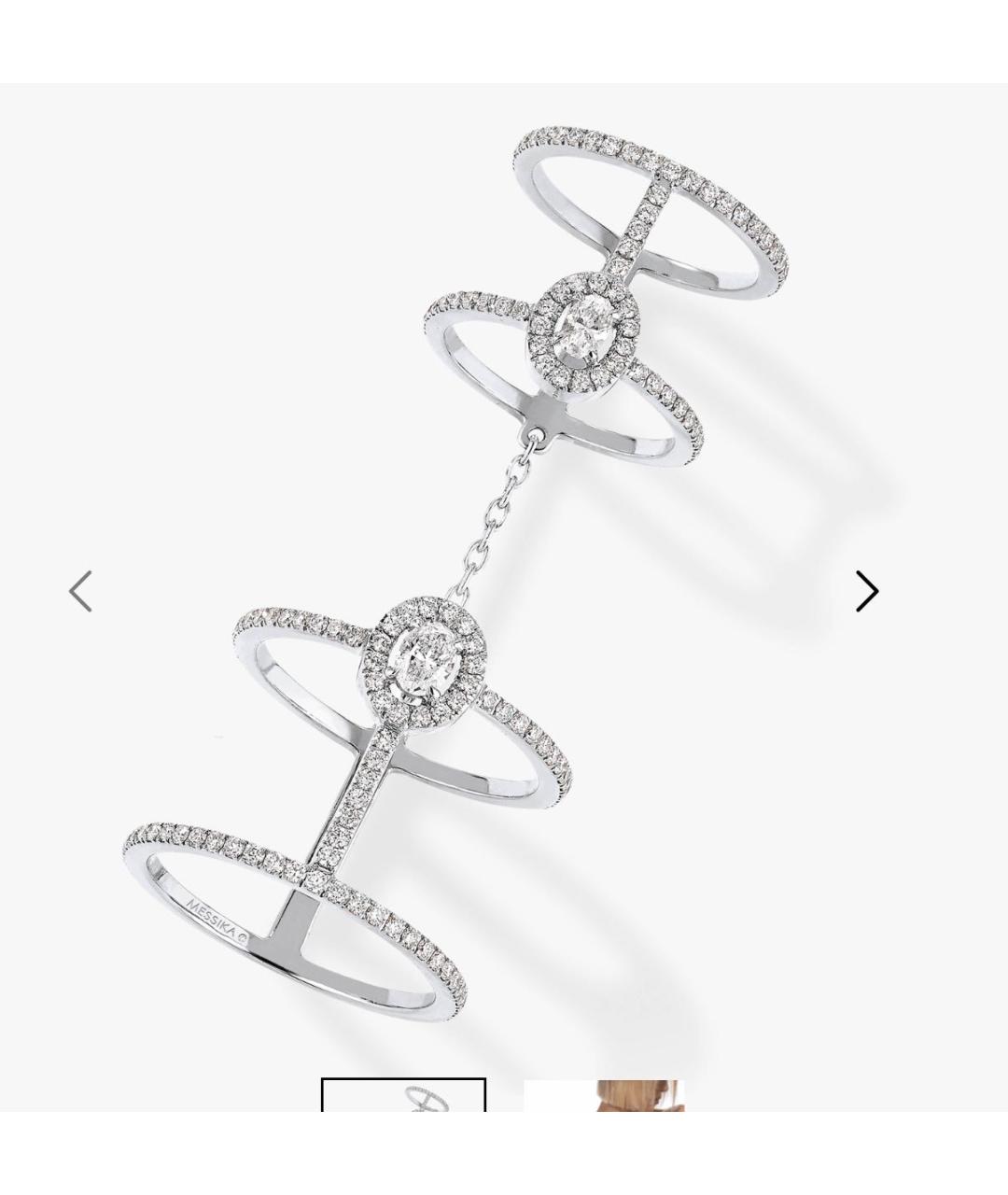The image size is (1008, 1195).
Task: Go to the previous product image
Action: point(81,591)
